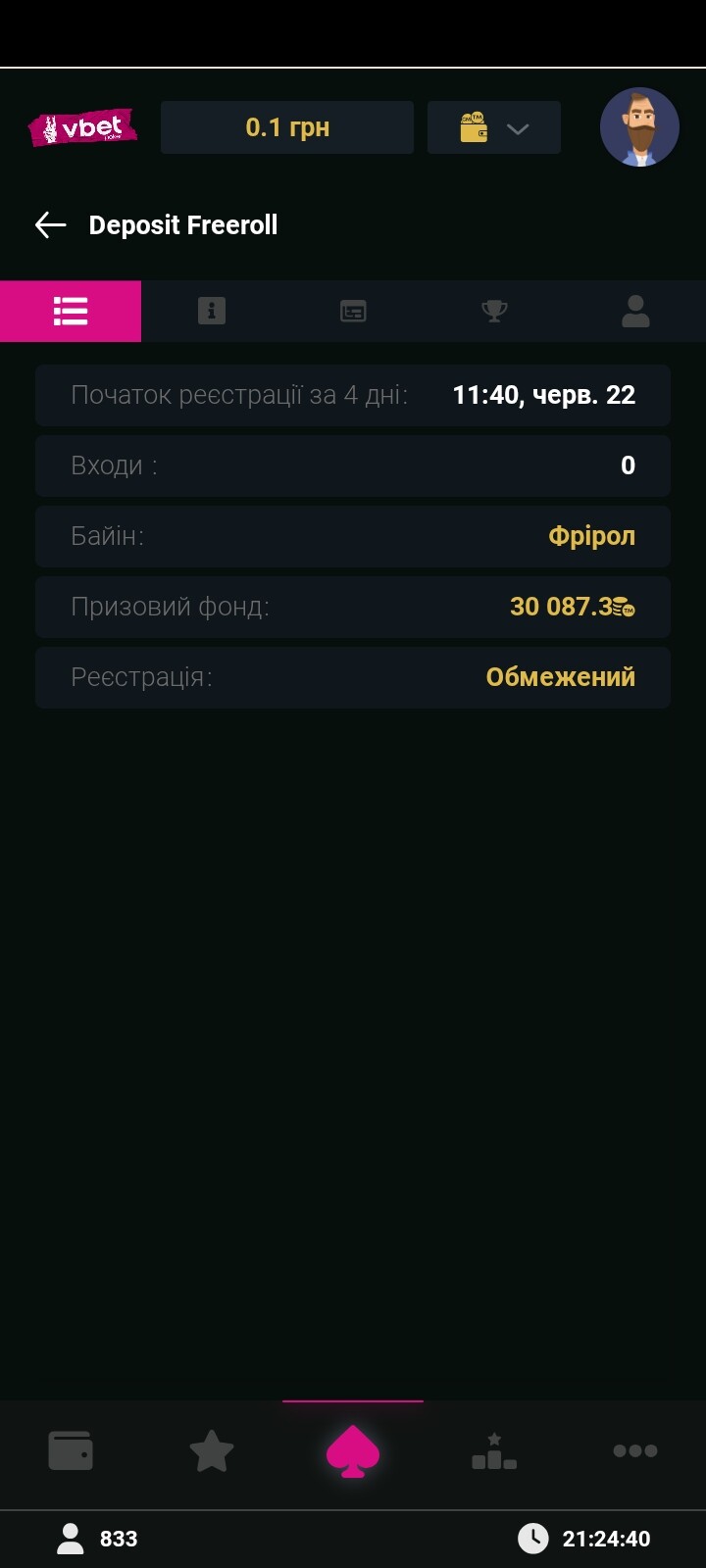Open the wallet in bottom navigation
This screenshot has width=706, height=1568.
(x=71, y=1450)
